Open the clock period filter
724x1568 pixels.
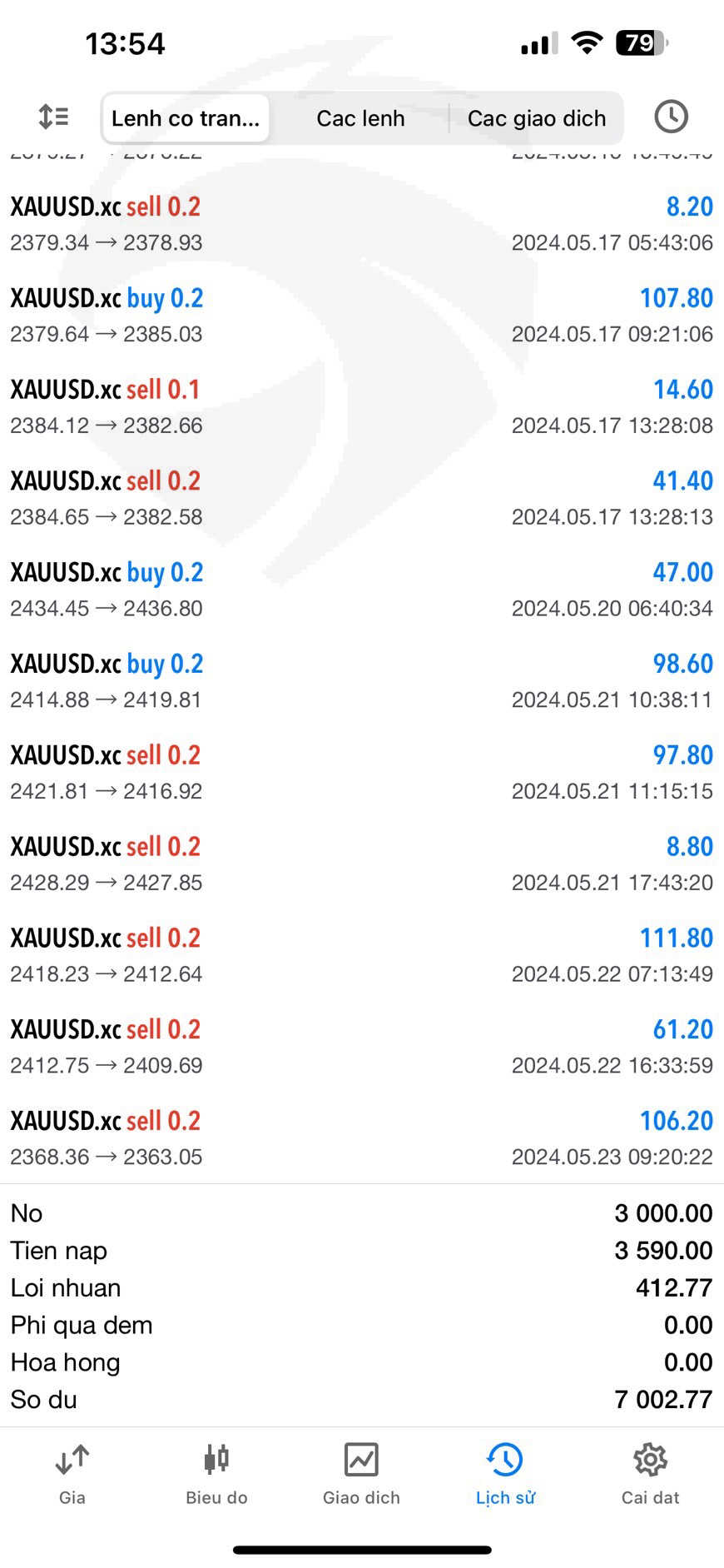click(x=671, y=117)
